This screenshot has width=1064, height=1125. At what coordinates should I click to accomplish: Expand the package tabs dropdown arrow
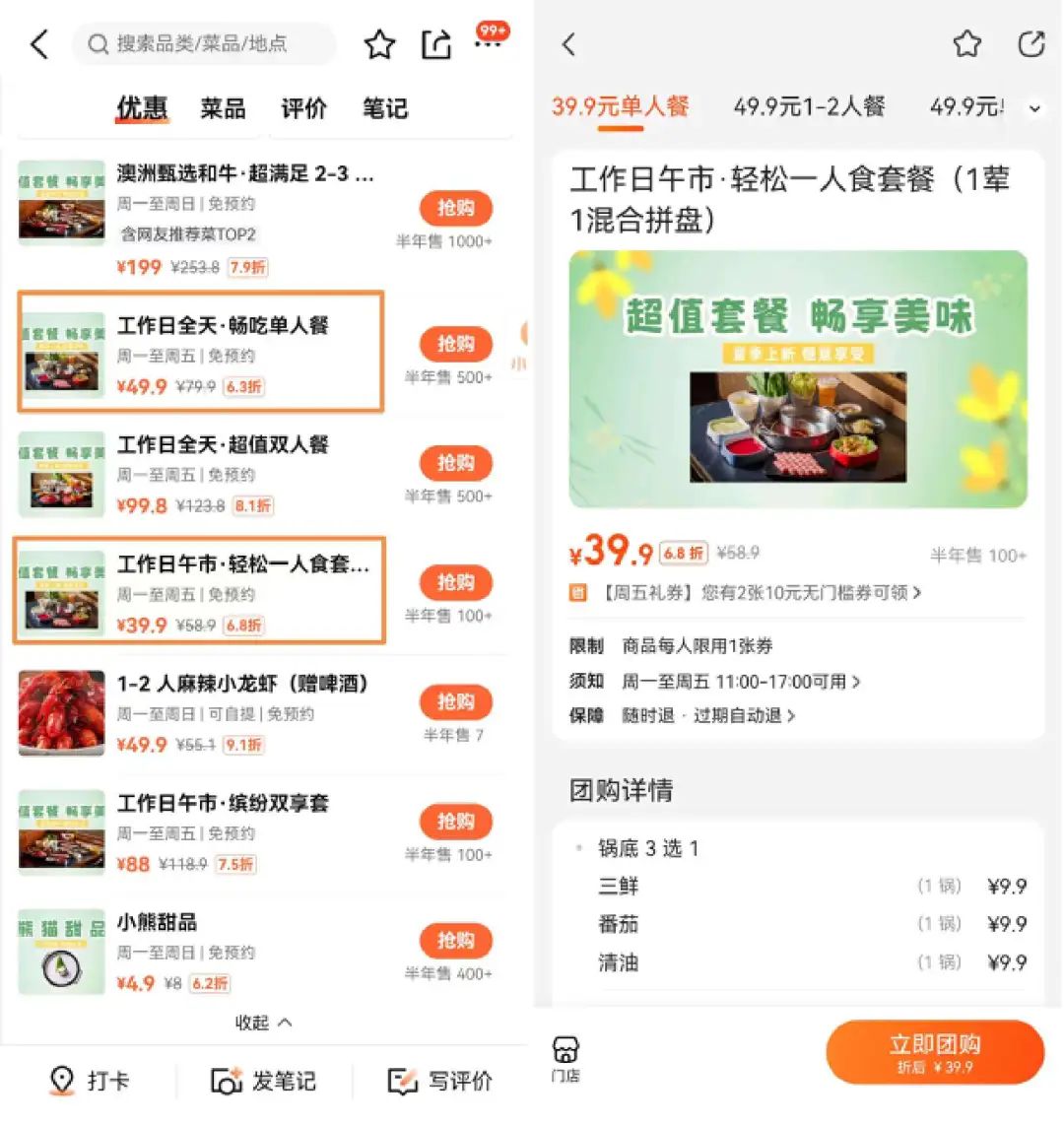pyautogui.click(x=1034, y=108)
